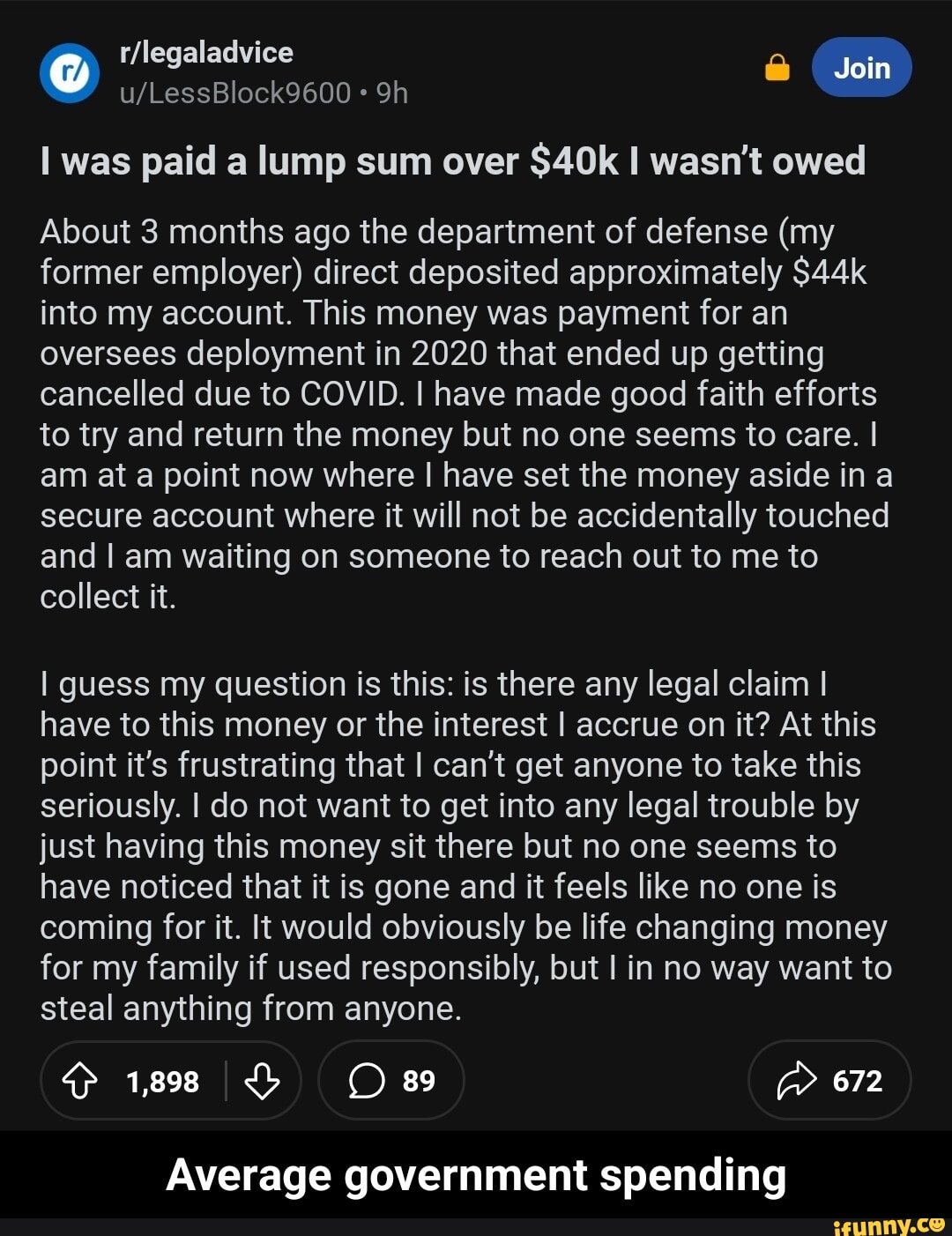Expand the post title for full view
Screen dimensions: 952x1236
click(454, 160)
